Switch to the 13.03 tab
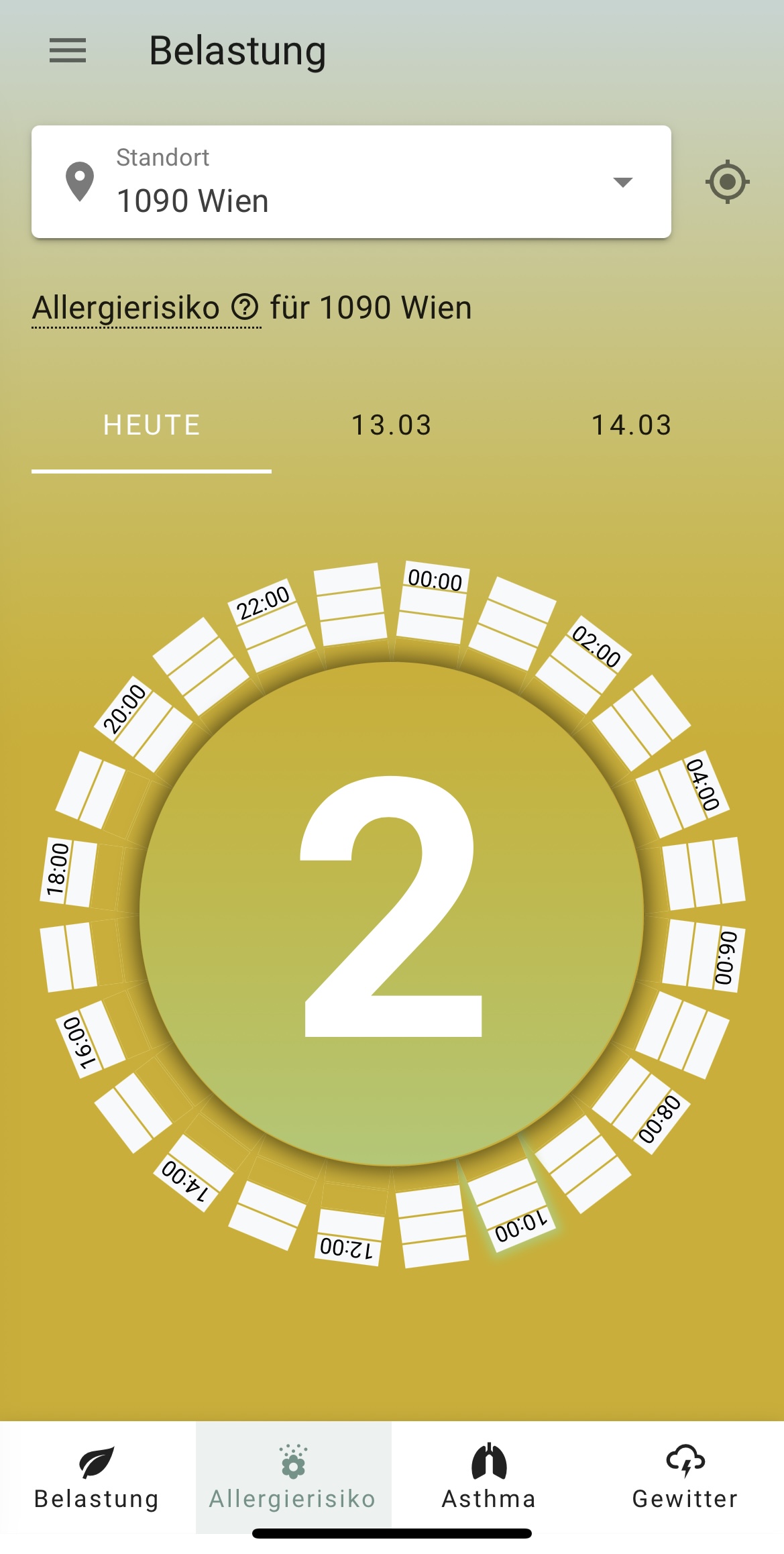 392,425
